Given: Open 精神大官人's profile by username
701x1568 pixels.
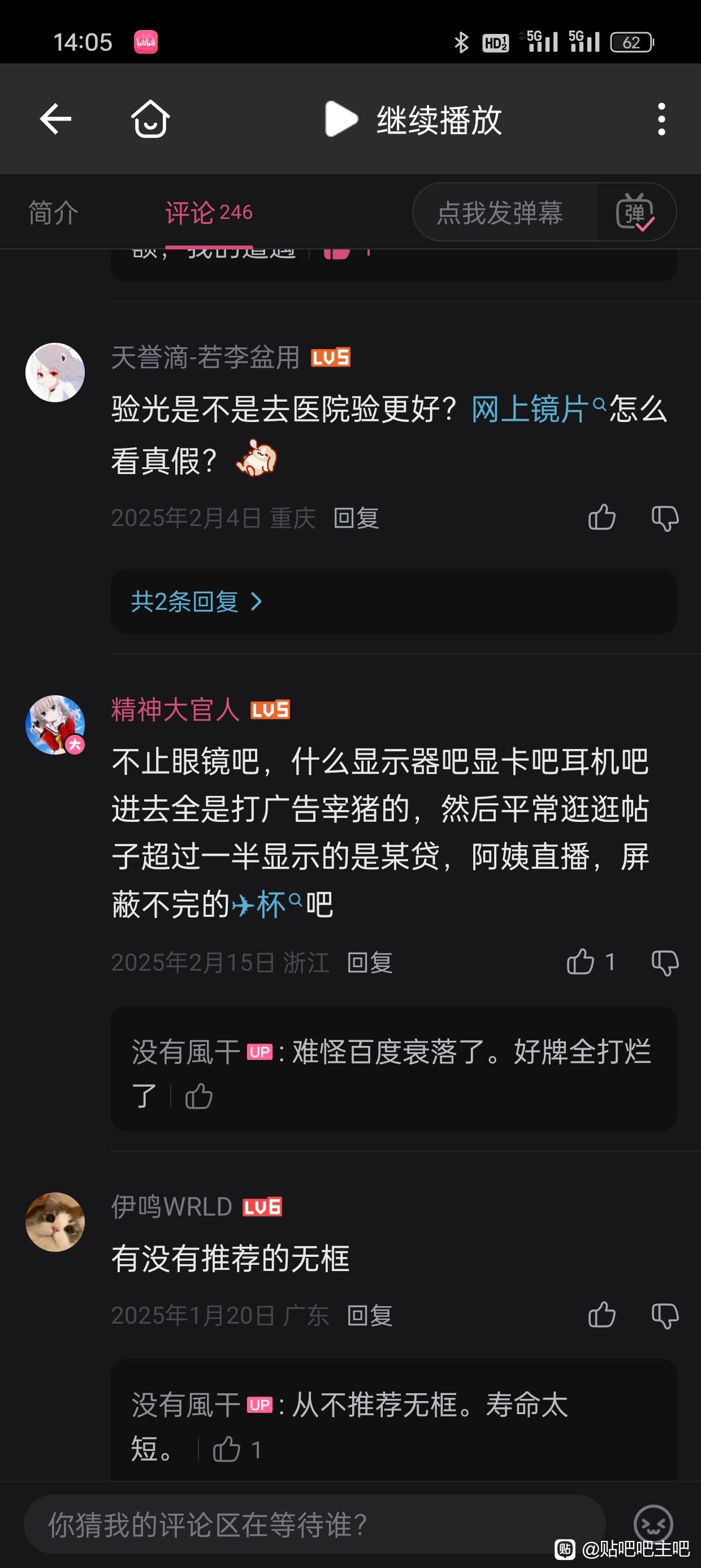Looking at the screenshot, I should coord(175,709).
